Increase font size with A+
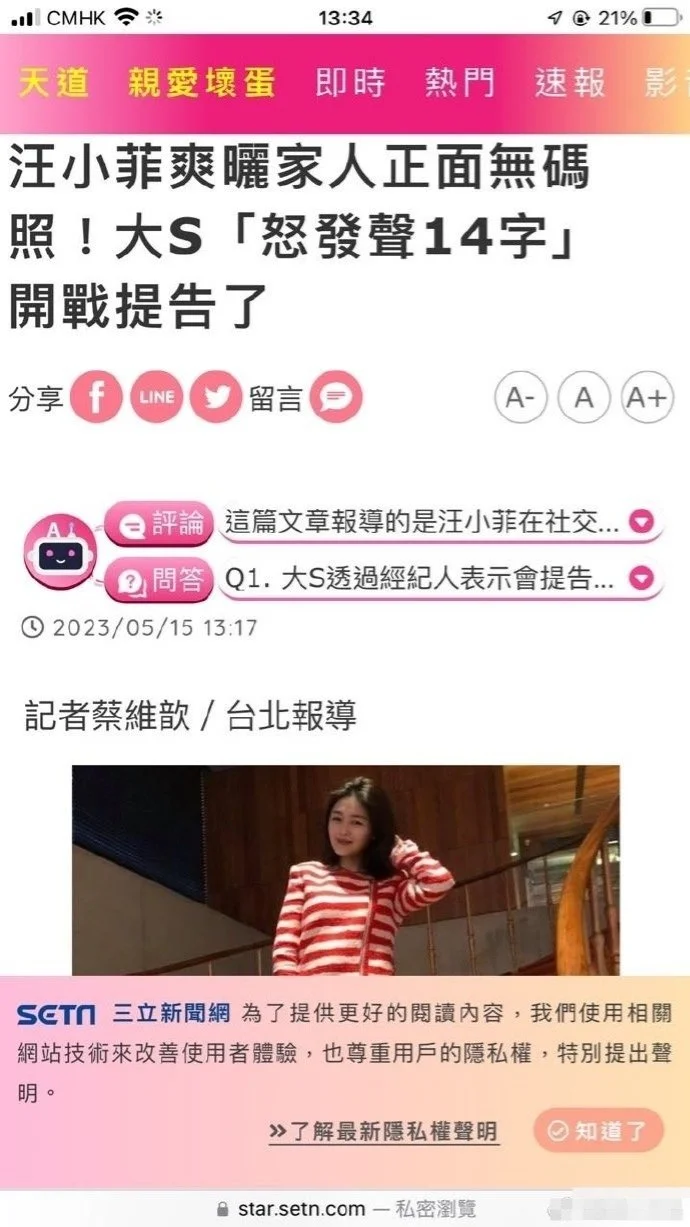The image size is (690, 1227). tap(645, 398)
